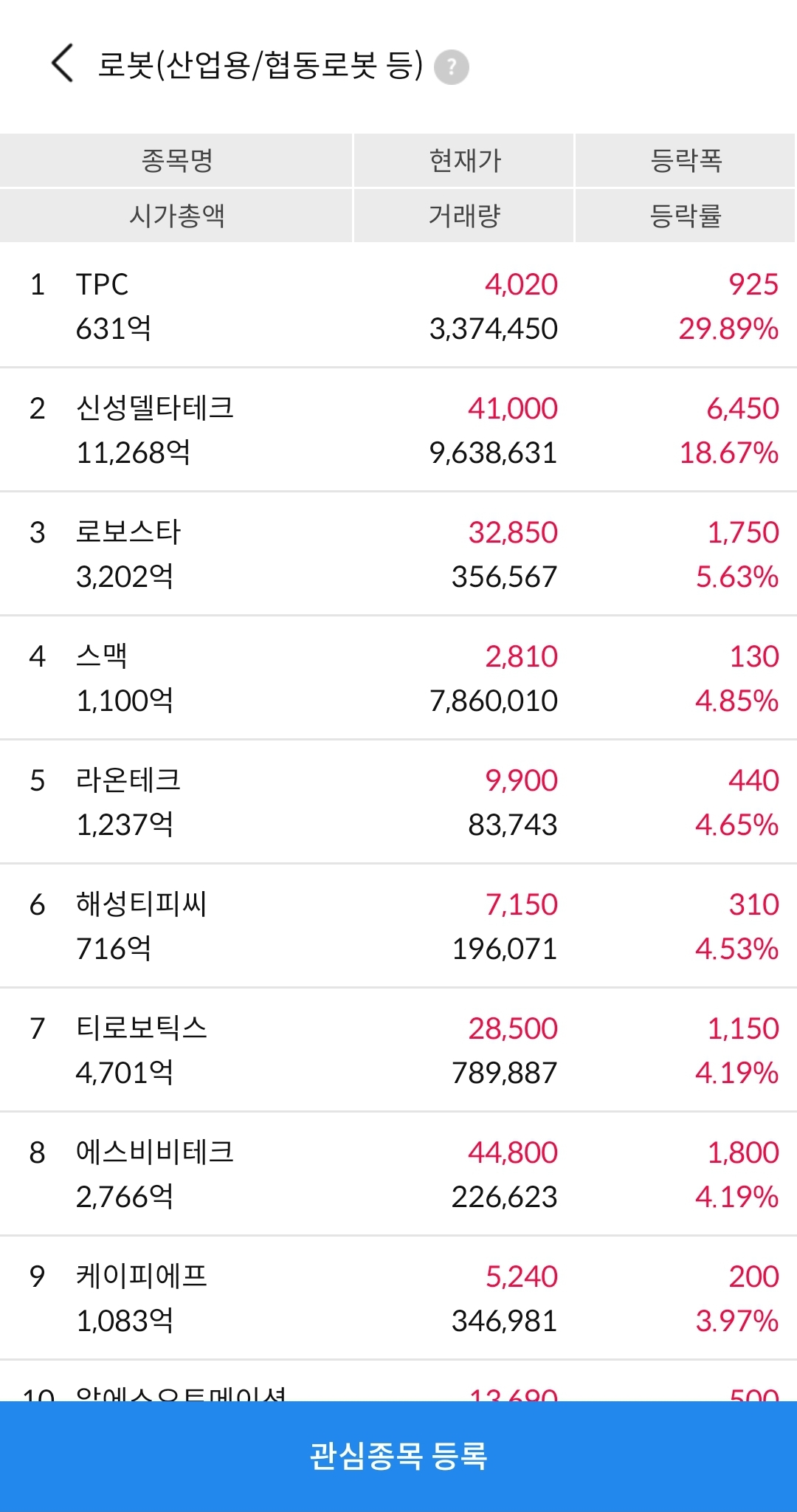Select the 해성티피씨 stock row
The width and height of the screenshot is (797, 1512).
coord(398,926)
